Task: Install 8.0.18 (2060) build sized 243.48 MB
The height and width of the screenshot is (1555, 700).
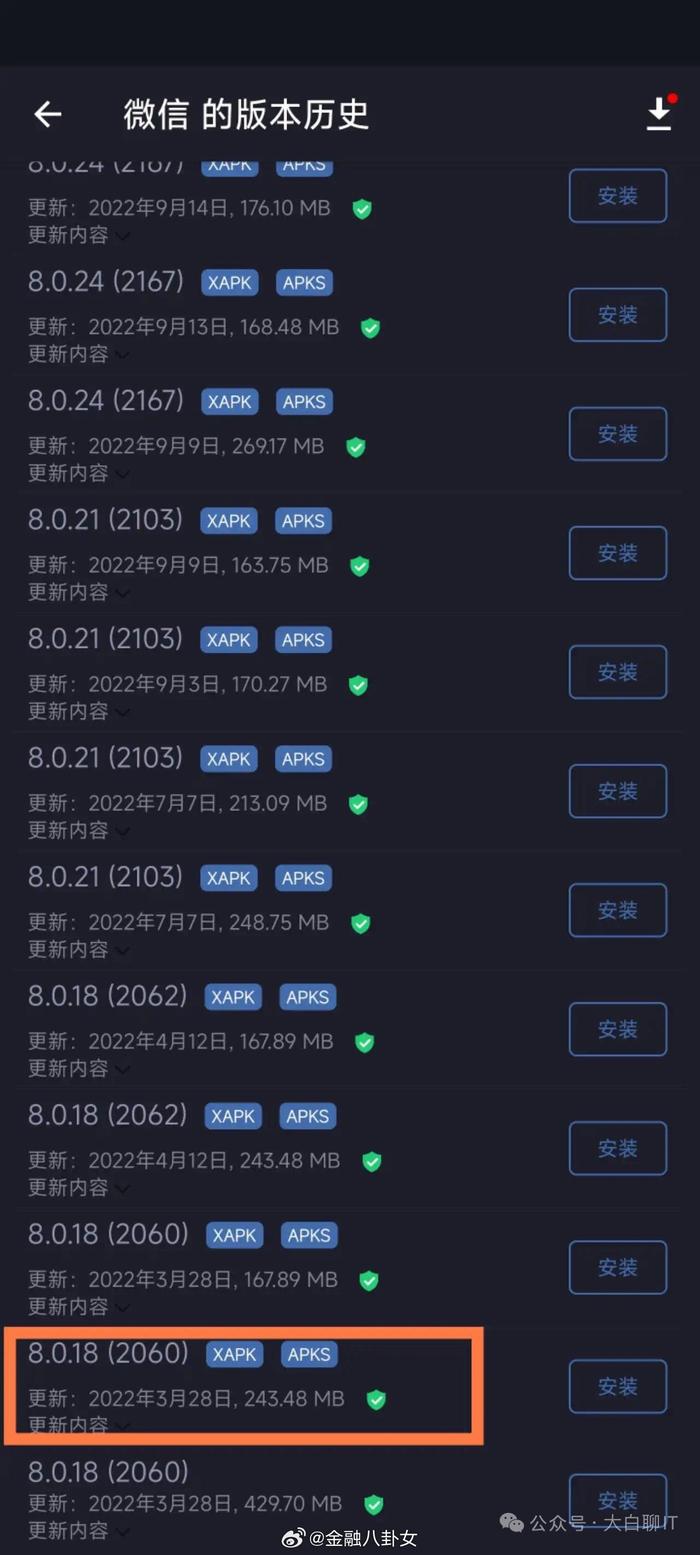Action: [618, 1386]
